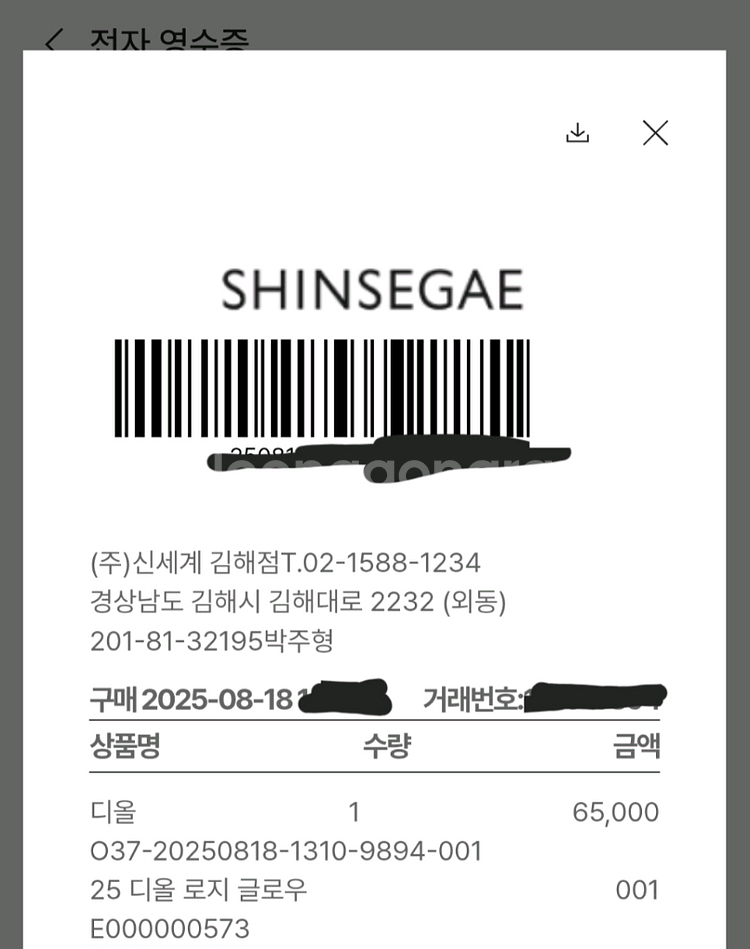Viewport: 750px width, 949px height.
Task: Close the receipt popup
Action: click(x=655, y=133)
